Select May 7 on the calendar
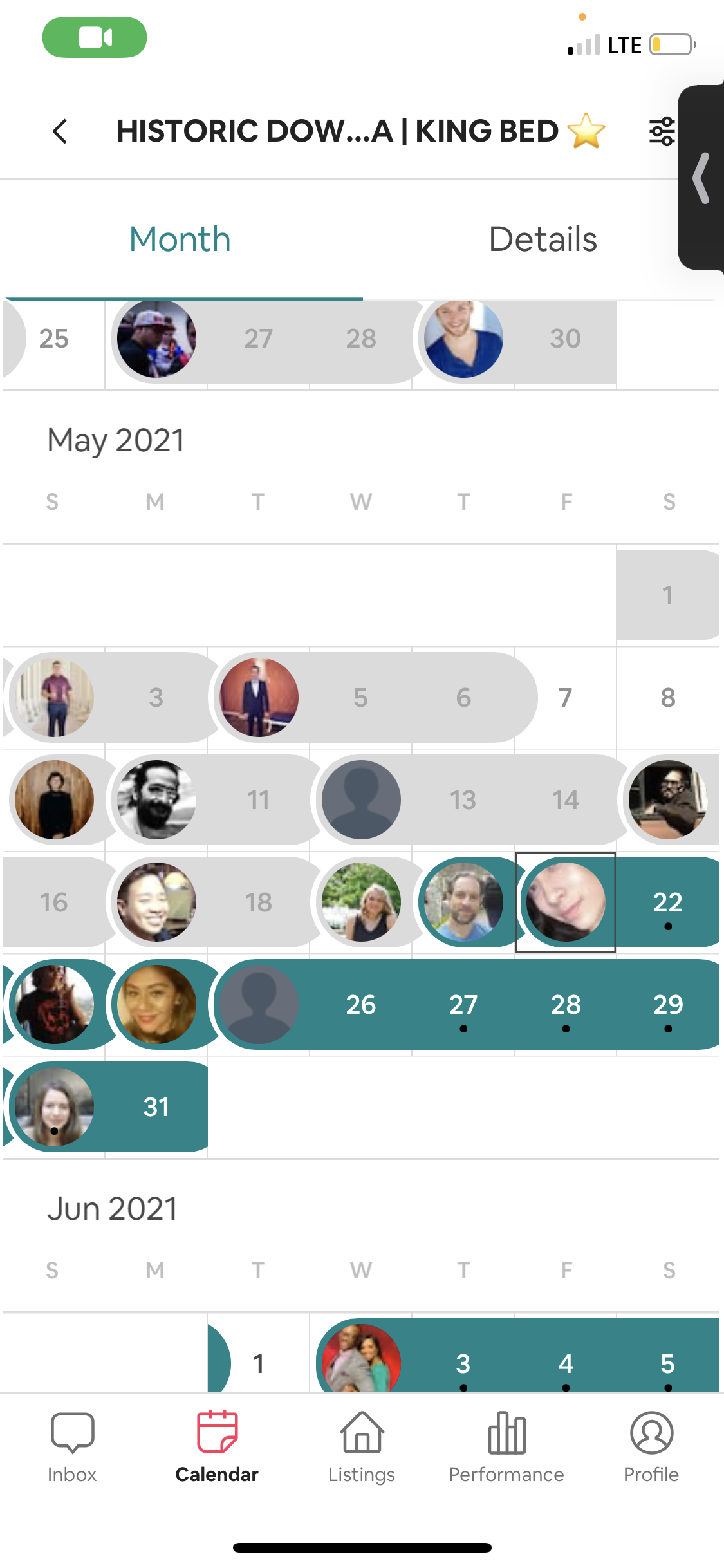Viewport: 724px width, 1568px height. [x=565, y=698]
